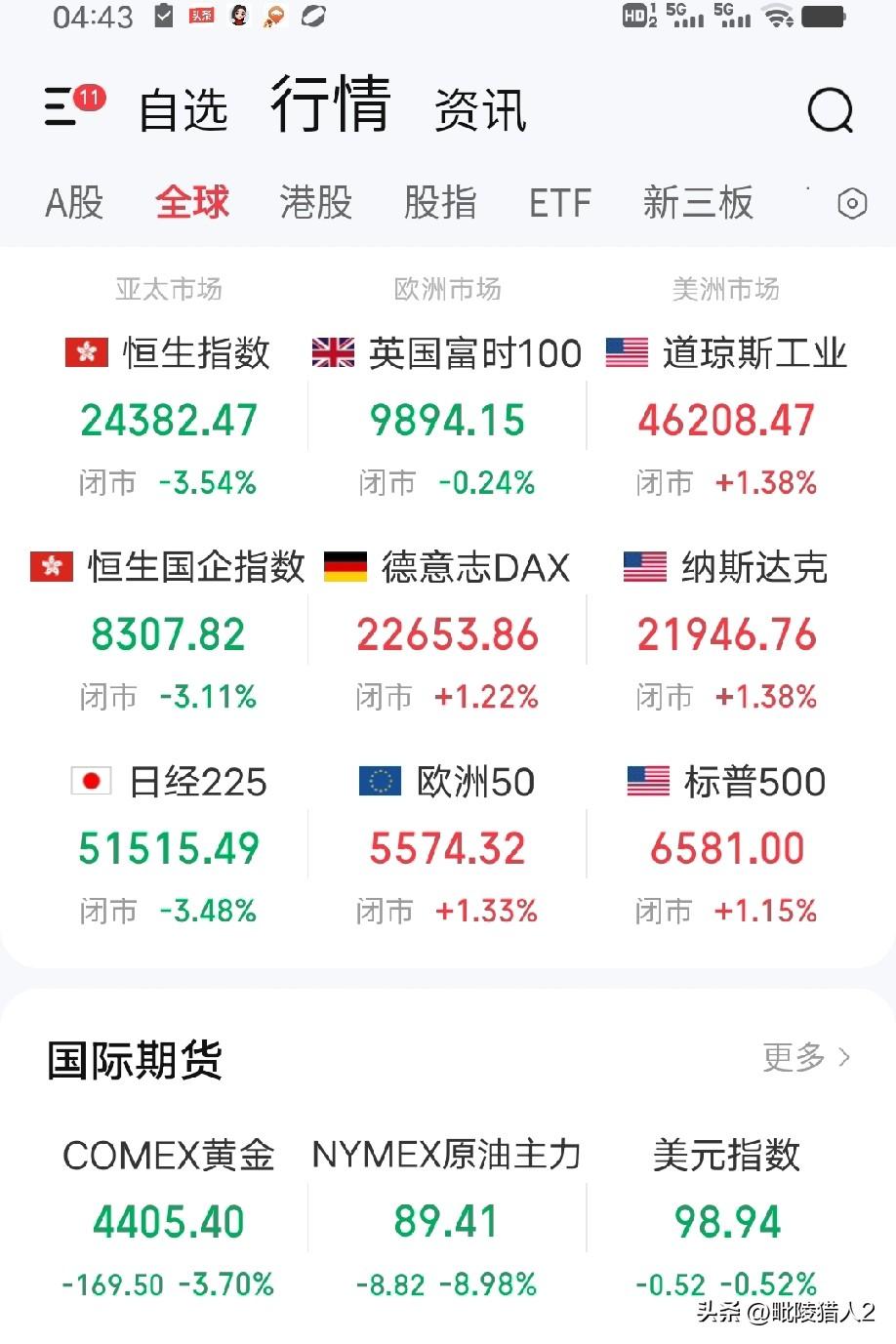This screenshot has width=896, height=1344.
Task: Switch to the 自选 tab
Action: coord(184,107)
